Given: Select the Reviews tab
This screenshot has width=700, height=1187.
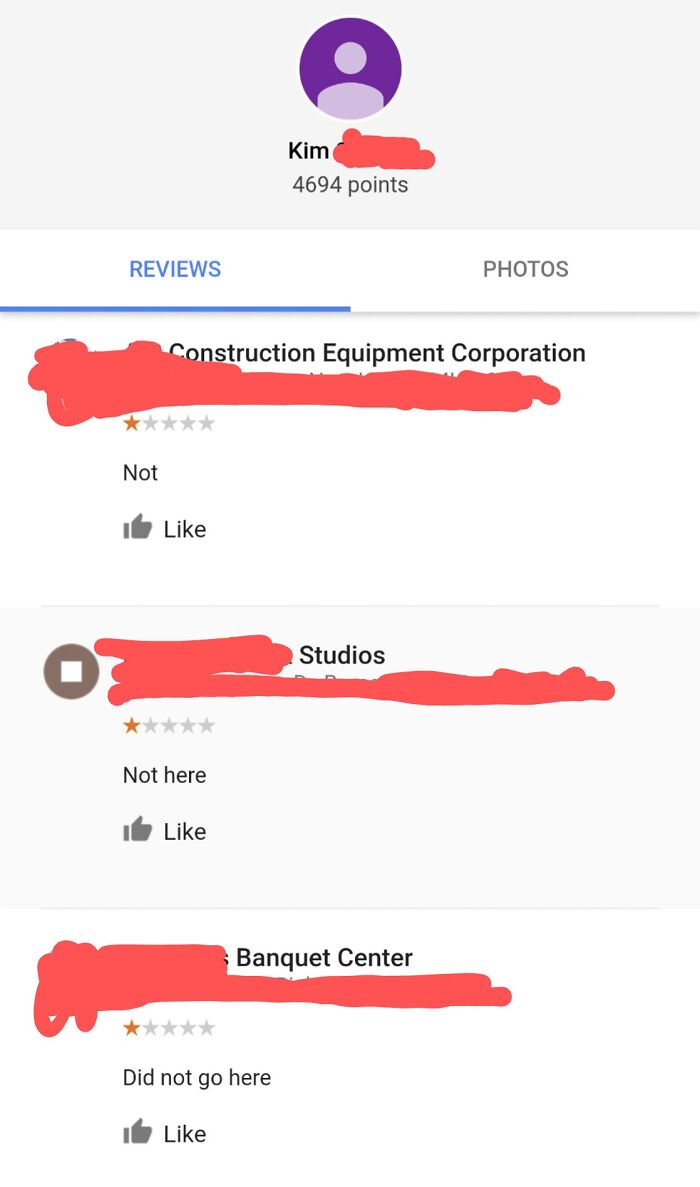Looking at the screenshot, I should [x=175, y=269].
